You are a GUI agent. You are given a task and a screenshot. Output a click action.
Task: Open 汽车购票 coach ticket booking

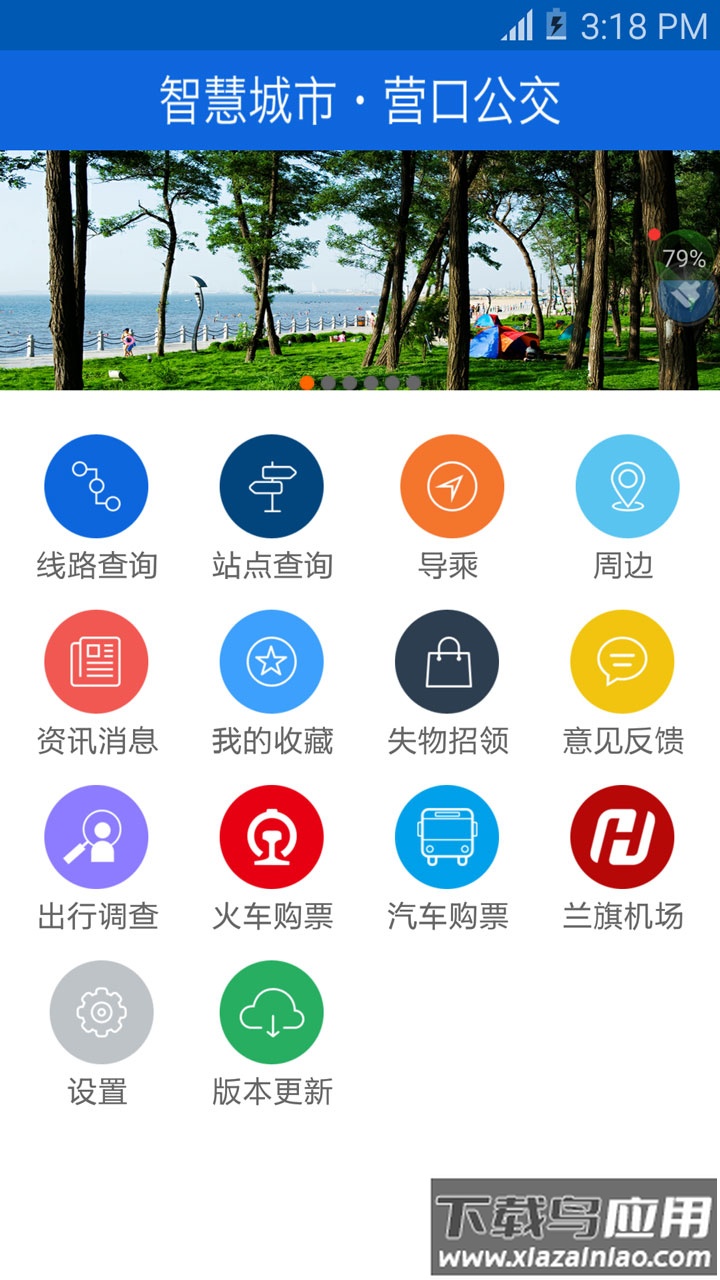click(x=447, y=836)
